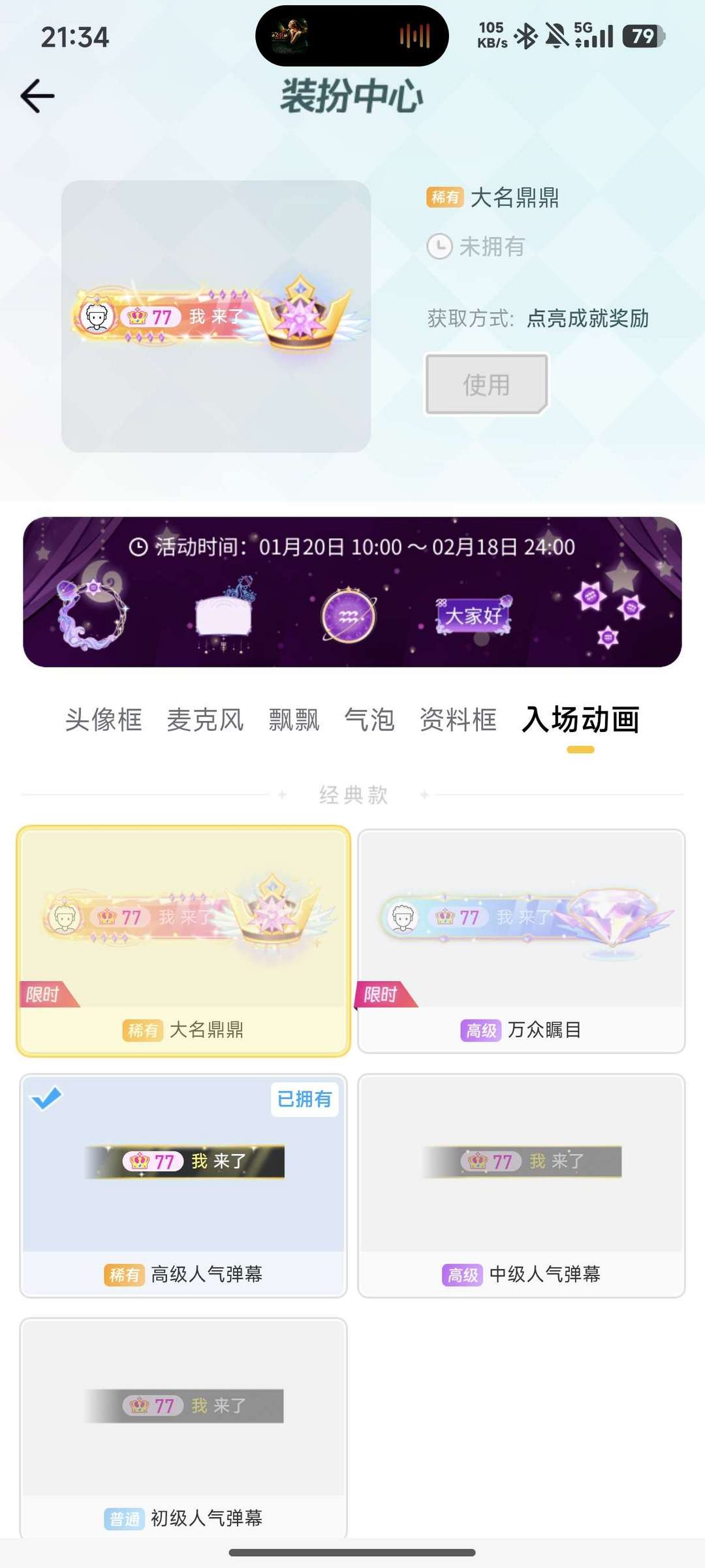Open the 飘飘 tab

pos(294,720)
